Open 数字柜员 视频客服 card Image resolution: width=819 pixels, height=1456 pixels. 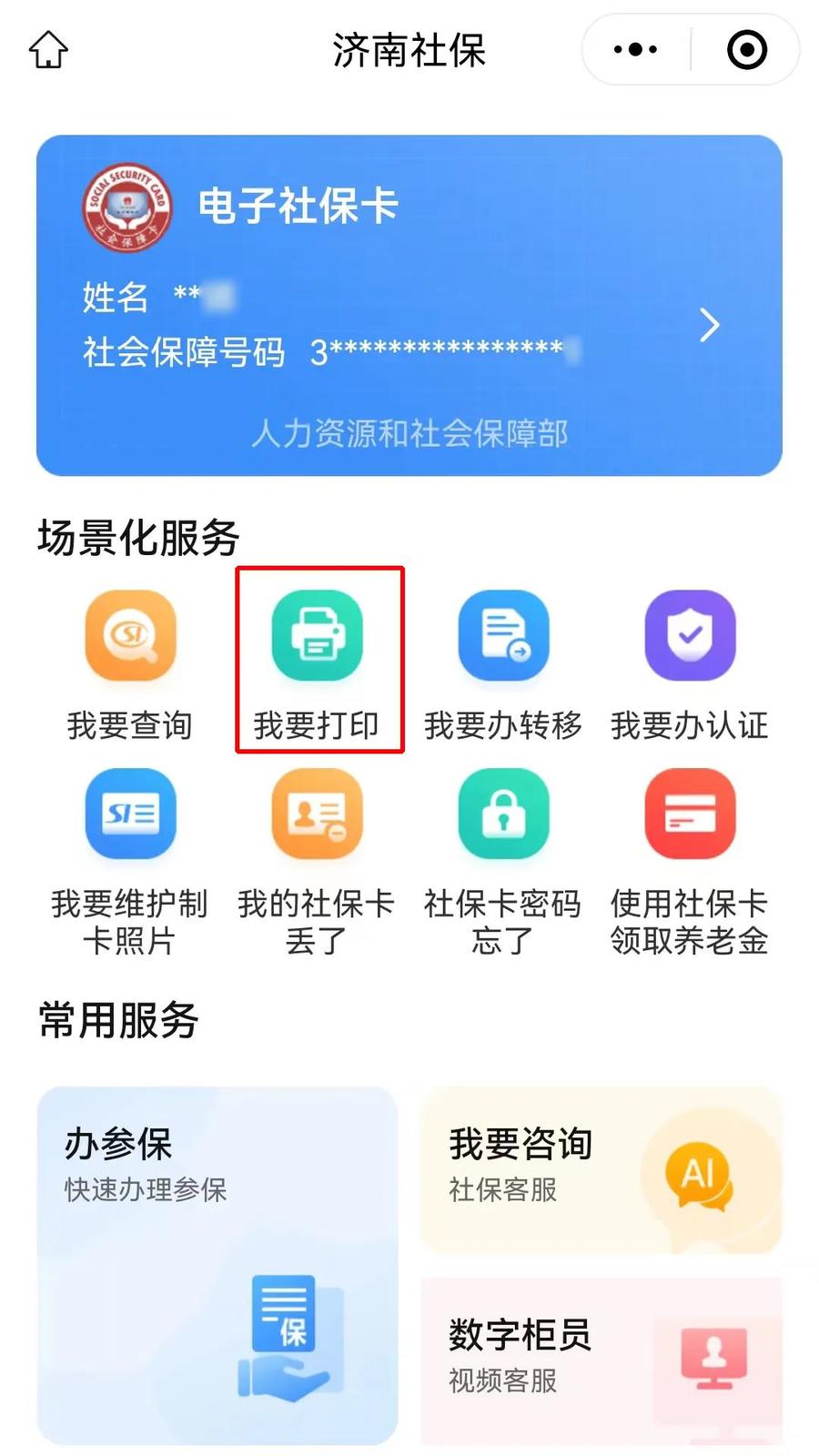pyautogui.click(x=601, y=1358)
